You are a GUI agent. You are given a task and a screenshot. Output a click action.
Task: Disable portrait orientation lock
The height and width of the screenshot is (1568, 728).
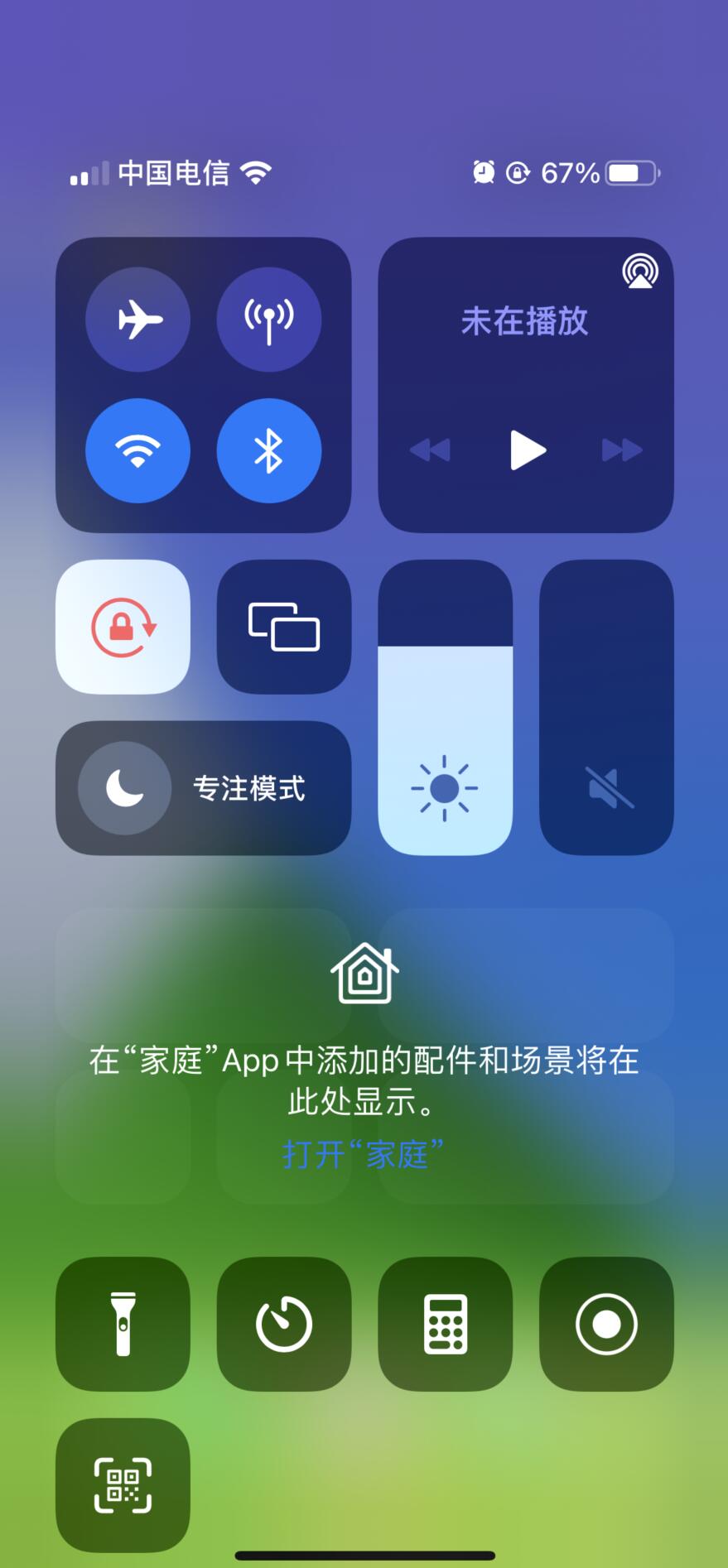click(x=123, y=626)
